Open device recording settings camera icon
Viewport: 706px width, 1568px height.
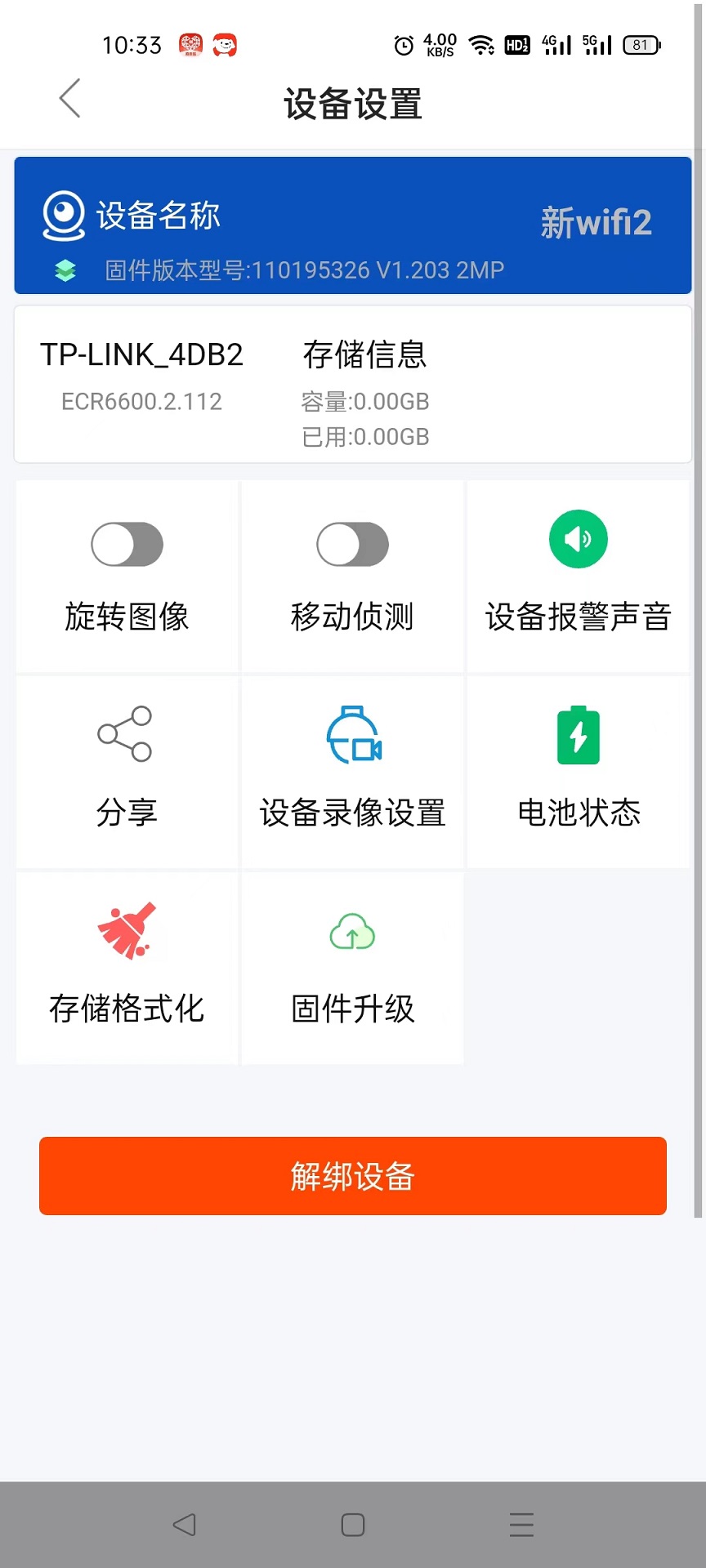352,733
